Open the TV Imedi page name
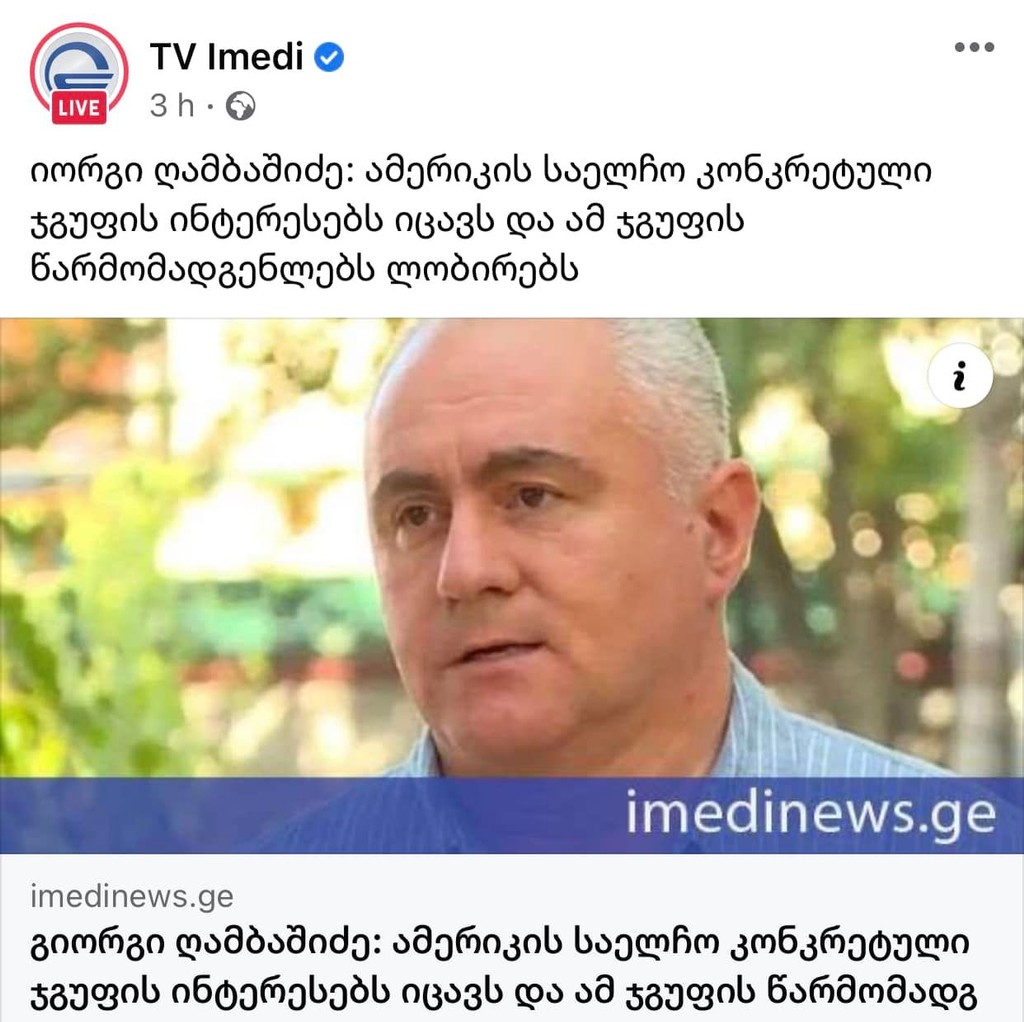The height and width of the screenshot is (1022, 1024). [226, 58]
